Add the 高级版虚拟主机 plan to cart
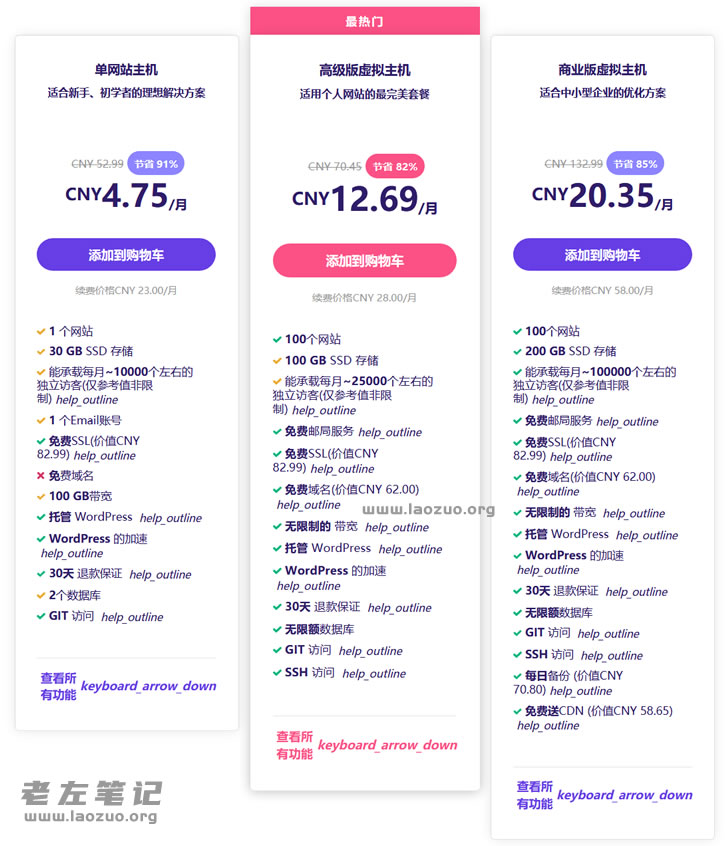 364,261
